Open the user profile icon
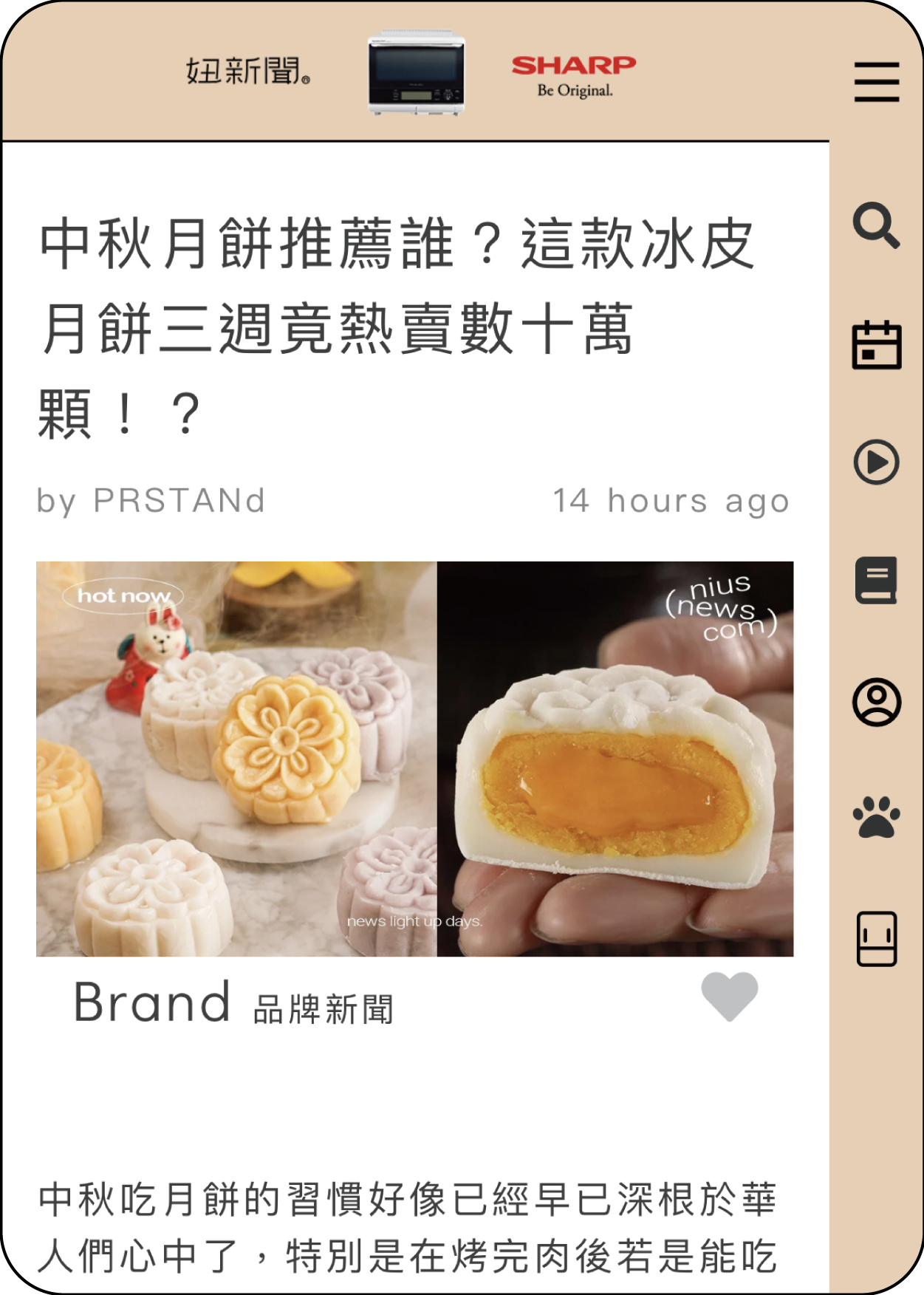Viewport: 924px width, 1295px height. (877, 701)
